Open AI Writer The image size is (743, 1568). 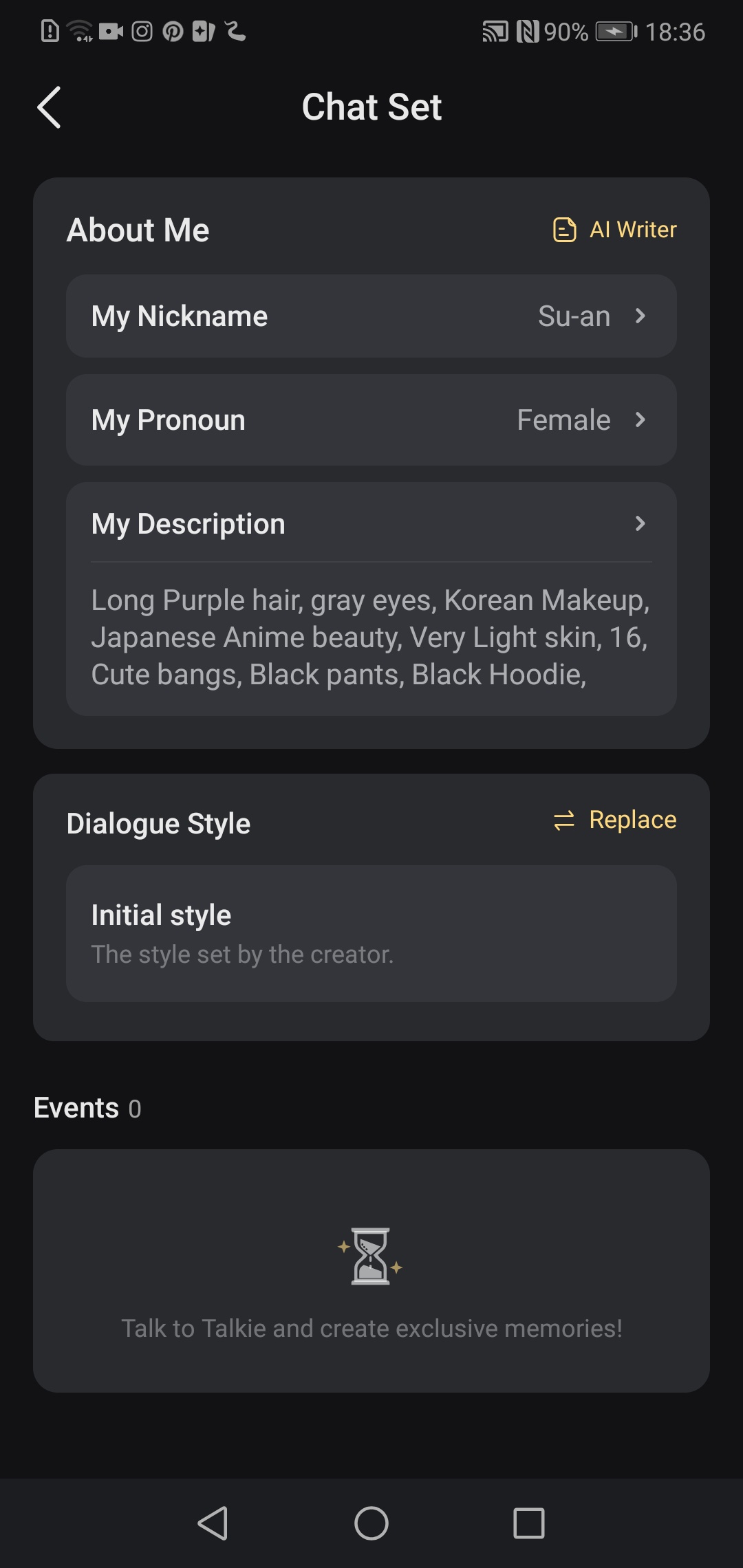pos(614,230)
